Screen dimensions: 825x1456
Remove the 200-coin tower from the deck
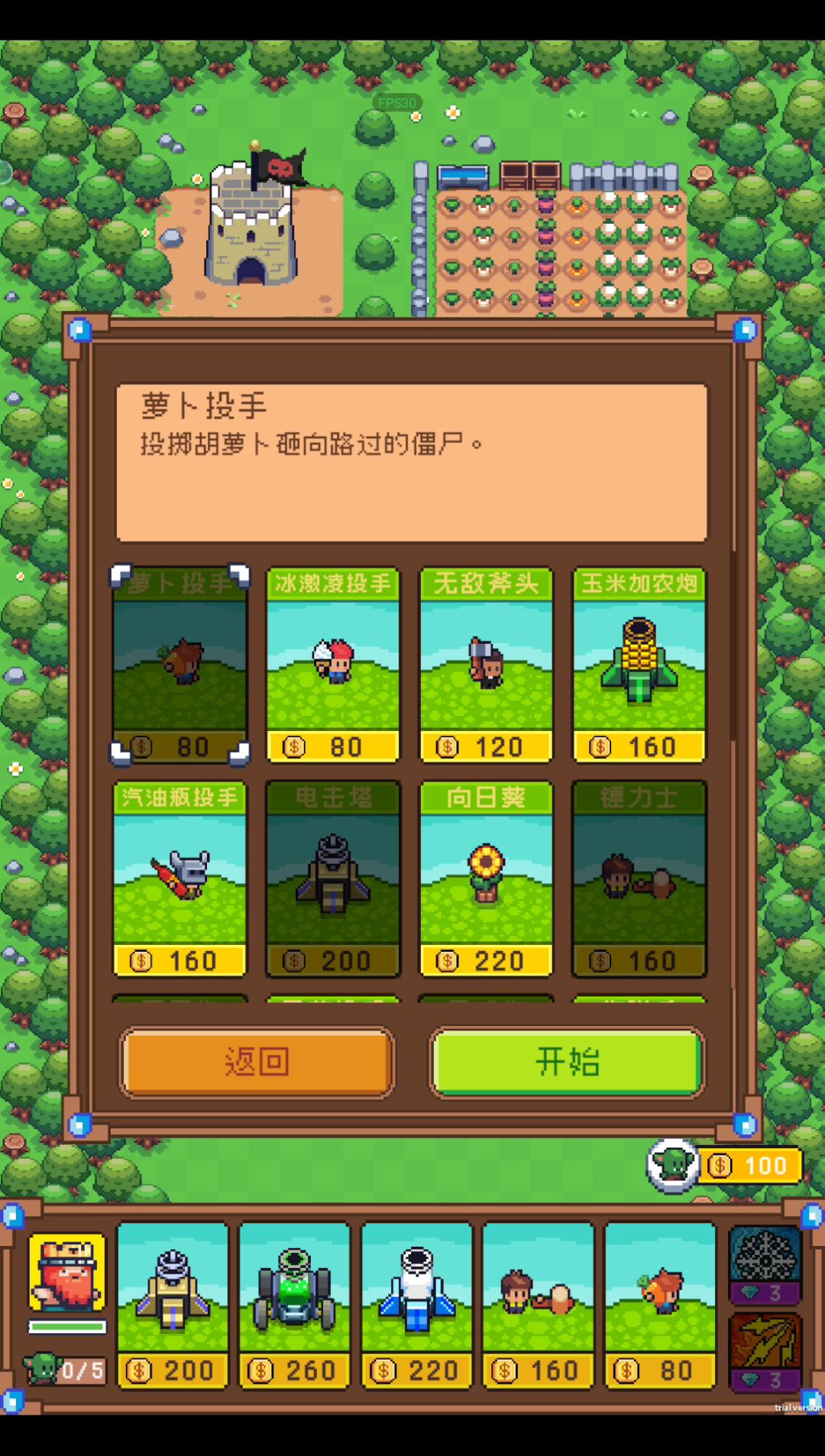click(173, 1305)
